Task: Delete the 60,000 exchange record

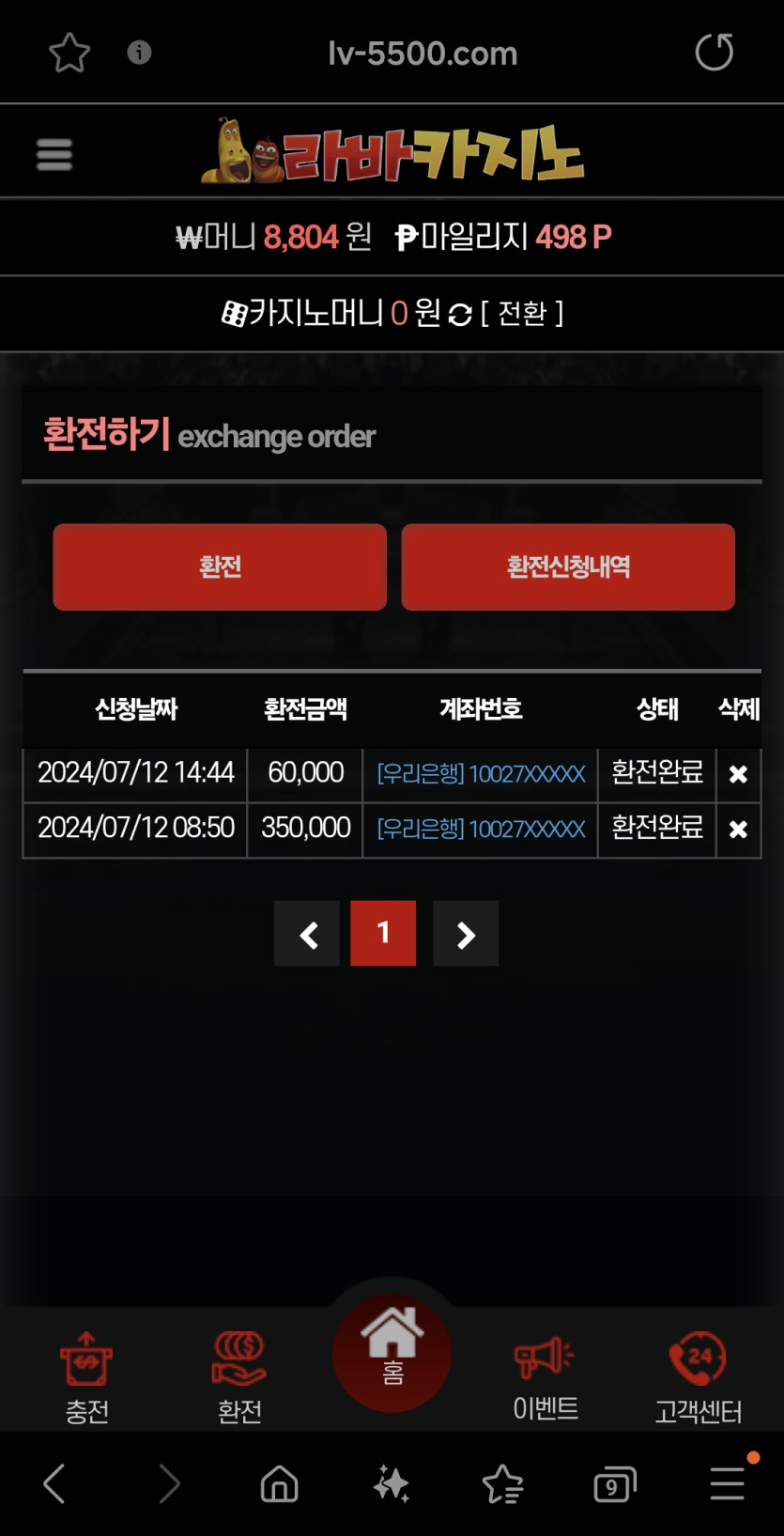Action: (738, 774)
